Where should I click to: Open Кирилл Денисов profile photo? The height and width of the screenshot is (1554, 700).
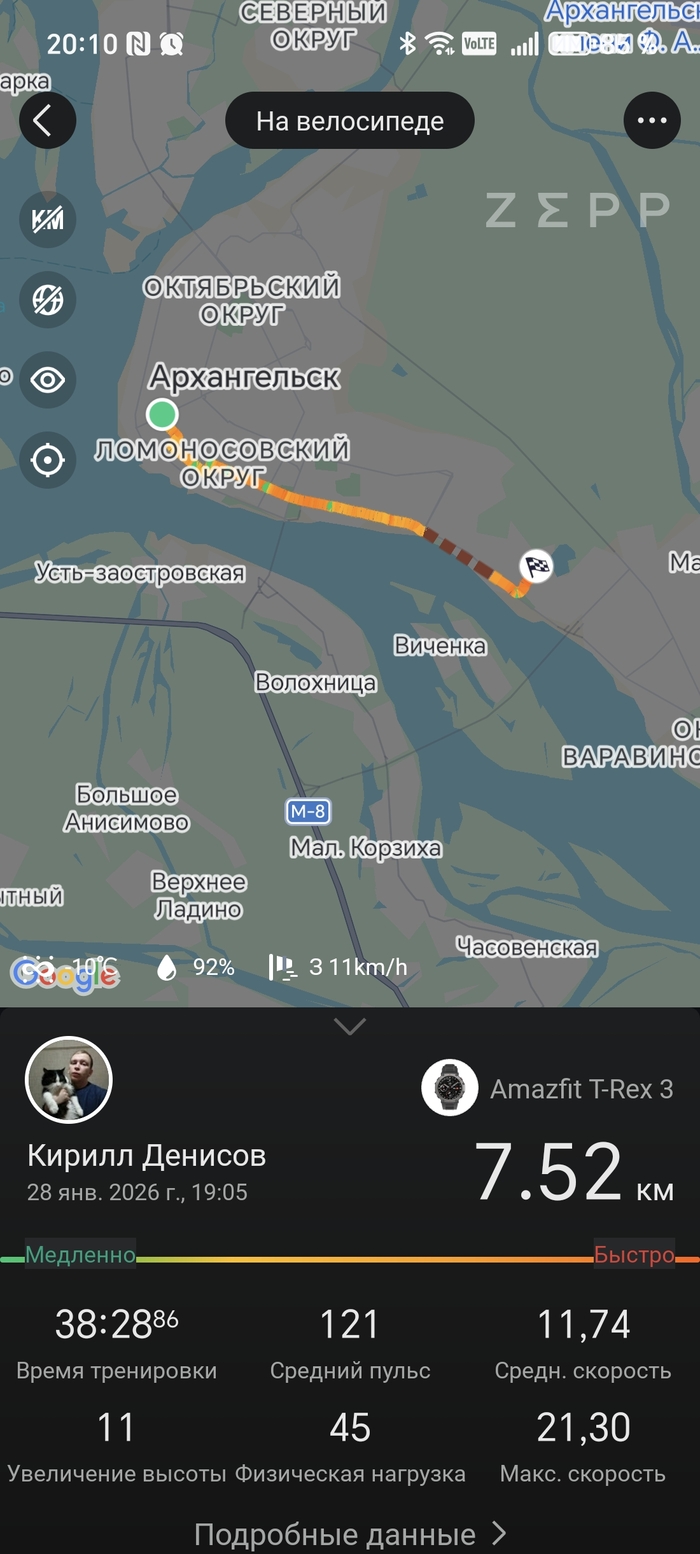click(69, 1080)
